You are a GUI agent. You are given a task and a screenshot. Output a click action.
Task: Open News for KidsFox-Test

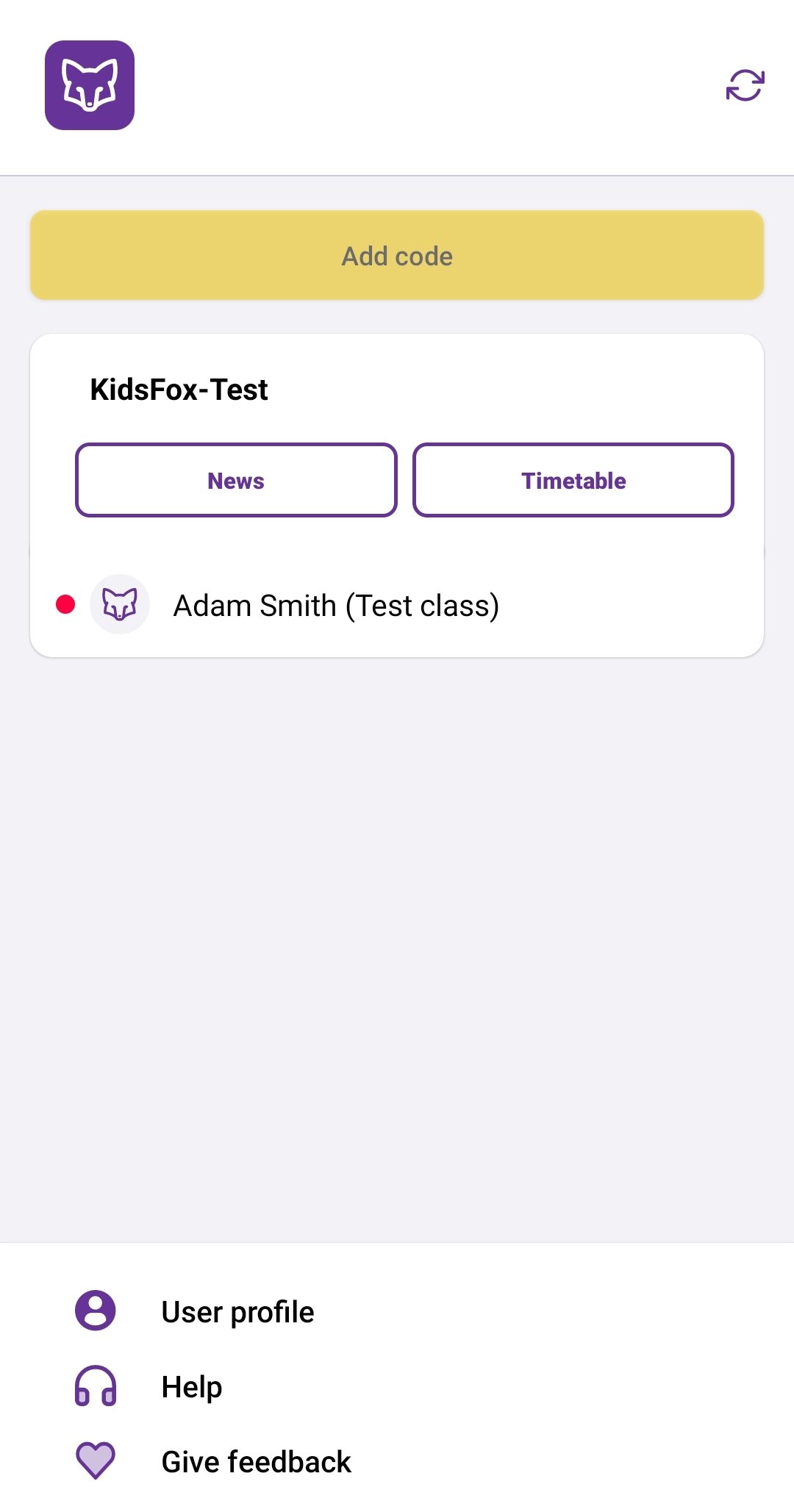[x=236, y=480]
